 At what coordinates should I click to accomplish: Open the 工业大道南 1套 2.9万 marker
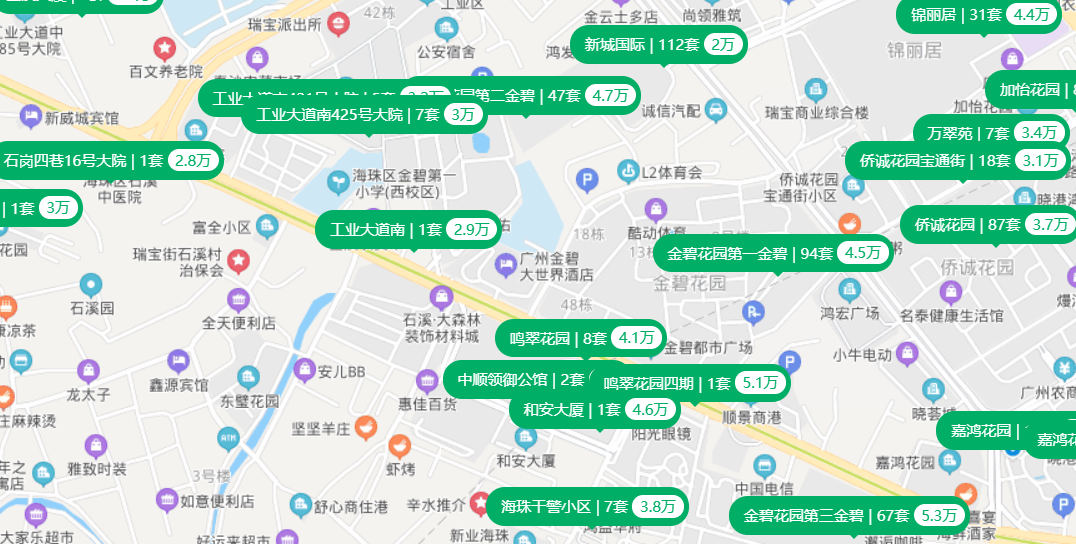(408, 230)
